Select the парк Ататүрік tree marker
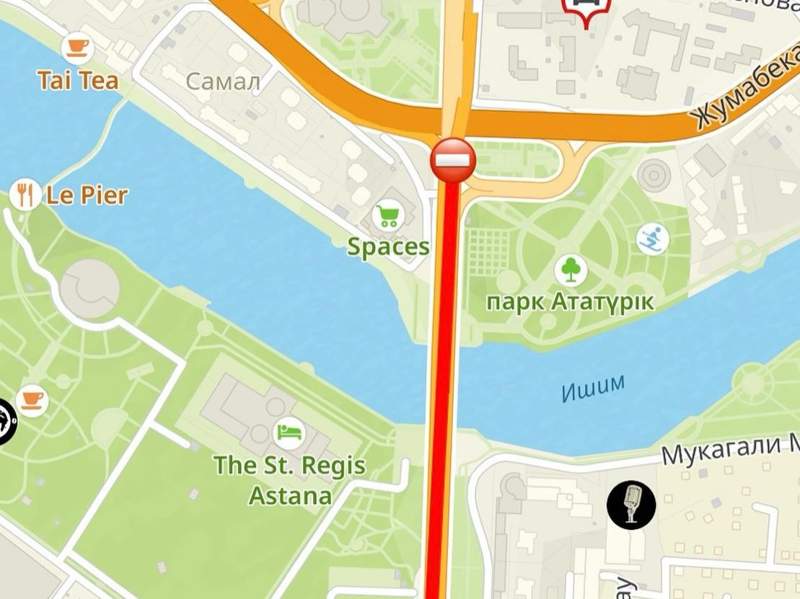800x599 pixels. pyautogui.click(x=571, y=268)
